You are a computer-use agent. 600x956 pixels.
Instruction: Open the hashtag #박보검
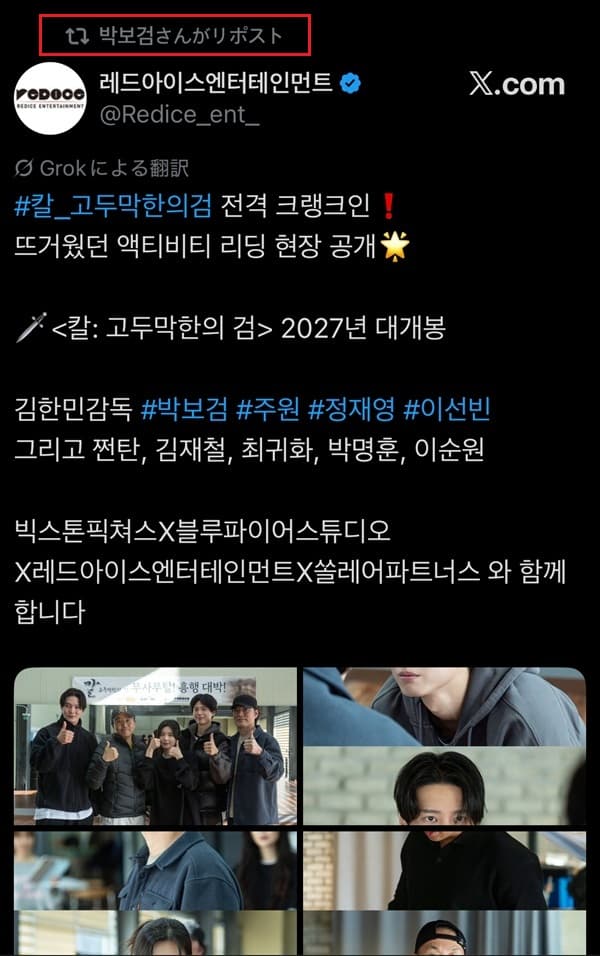click(185, 409)
